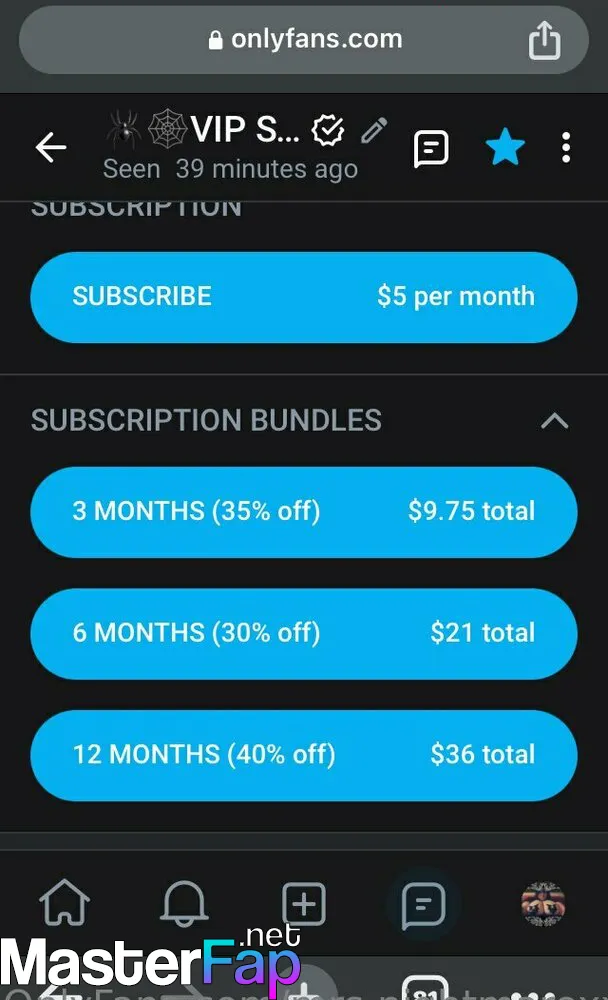Image resolution: width=608 pixels, height=1000 pixels.
Task: Pick the 12 months $36 bundle
Action: (304, 756)
